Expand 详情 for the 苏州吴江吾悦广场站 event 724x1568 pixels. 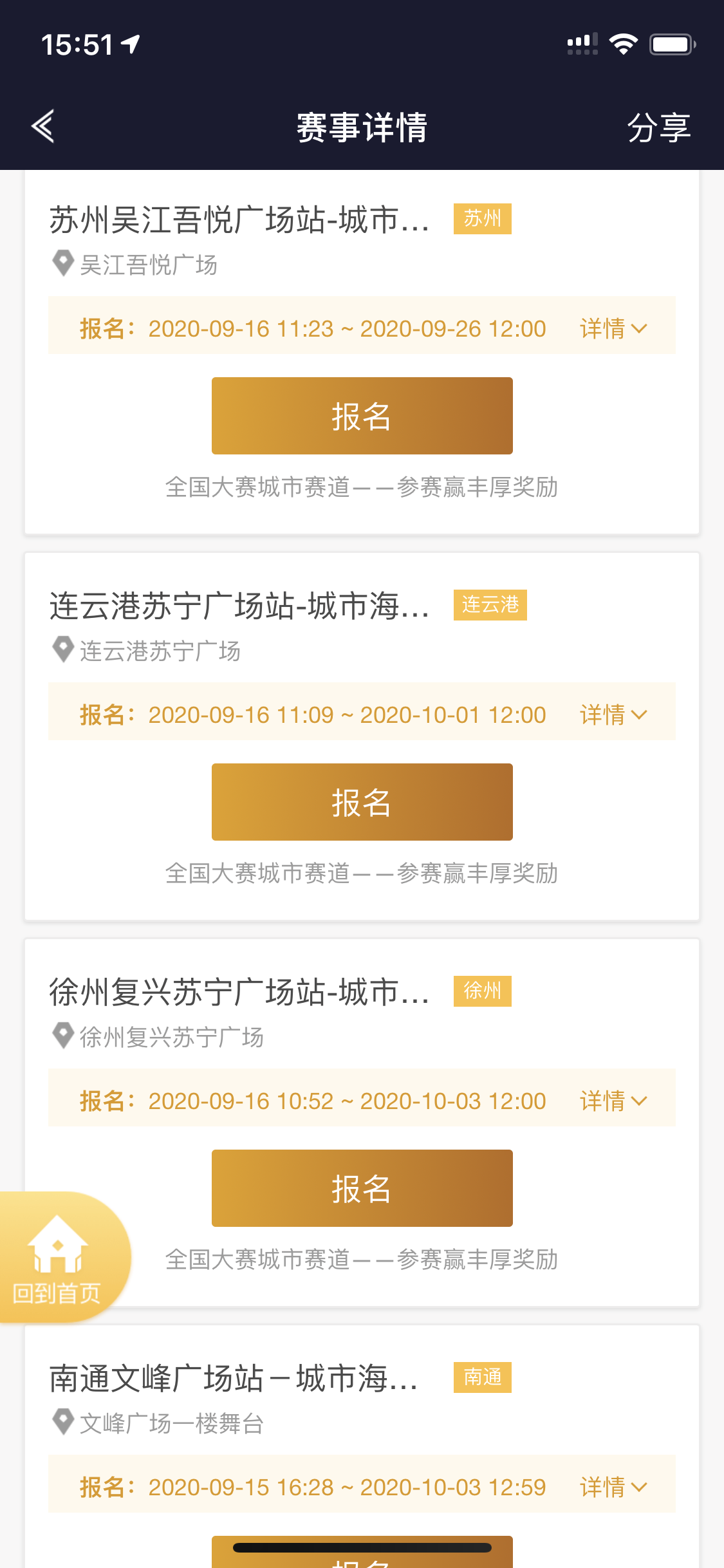coord(613,328)
